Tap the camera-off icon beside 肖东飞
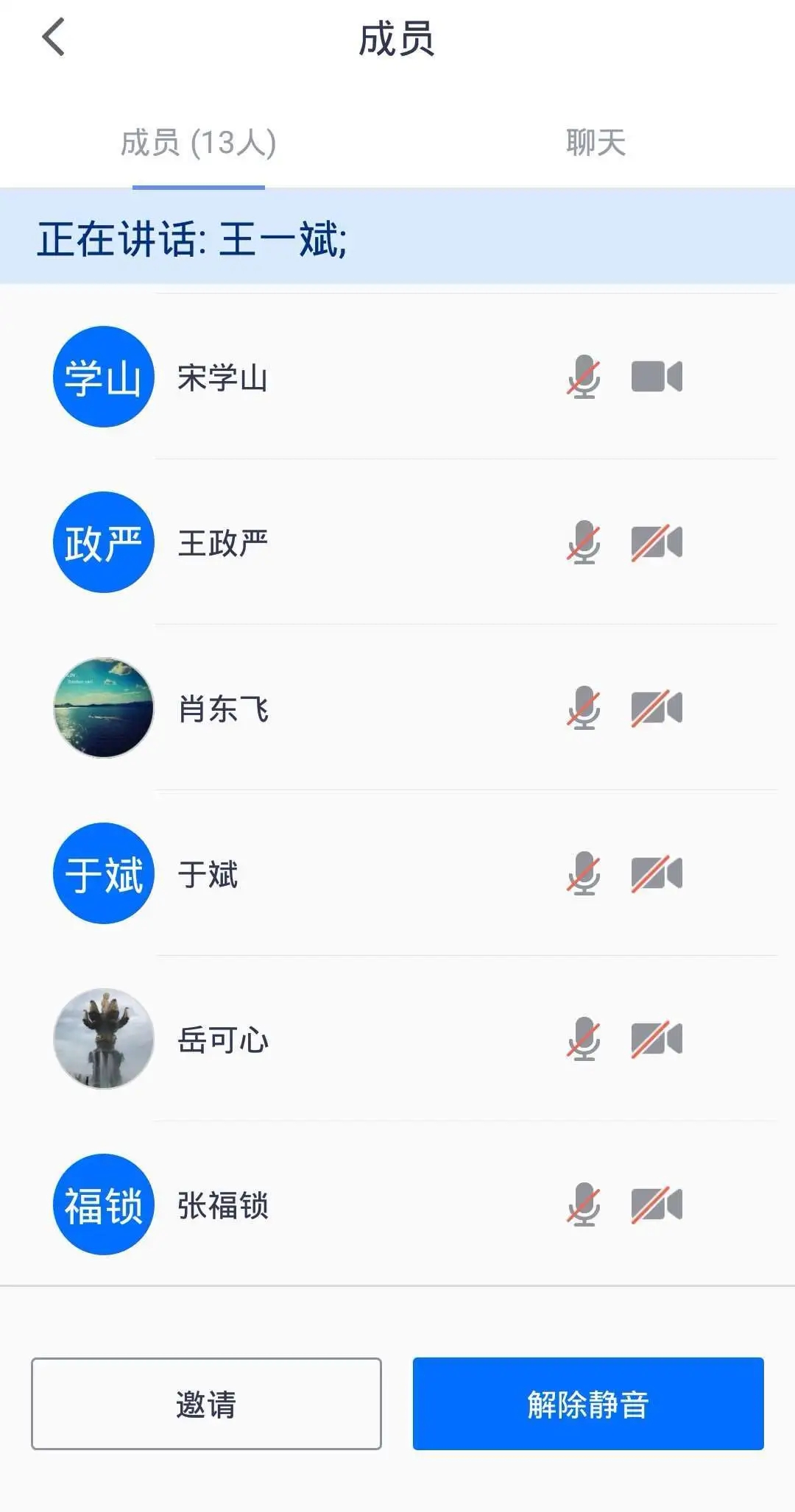The image size is (795, 1512). 657,708
